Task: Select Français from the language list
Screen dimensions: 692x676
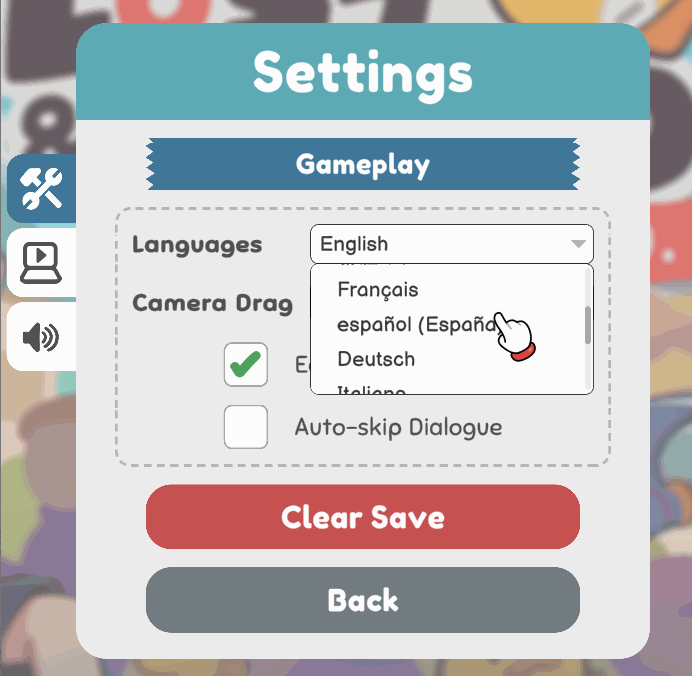Action: pos(378,290)
